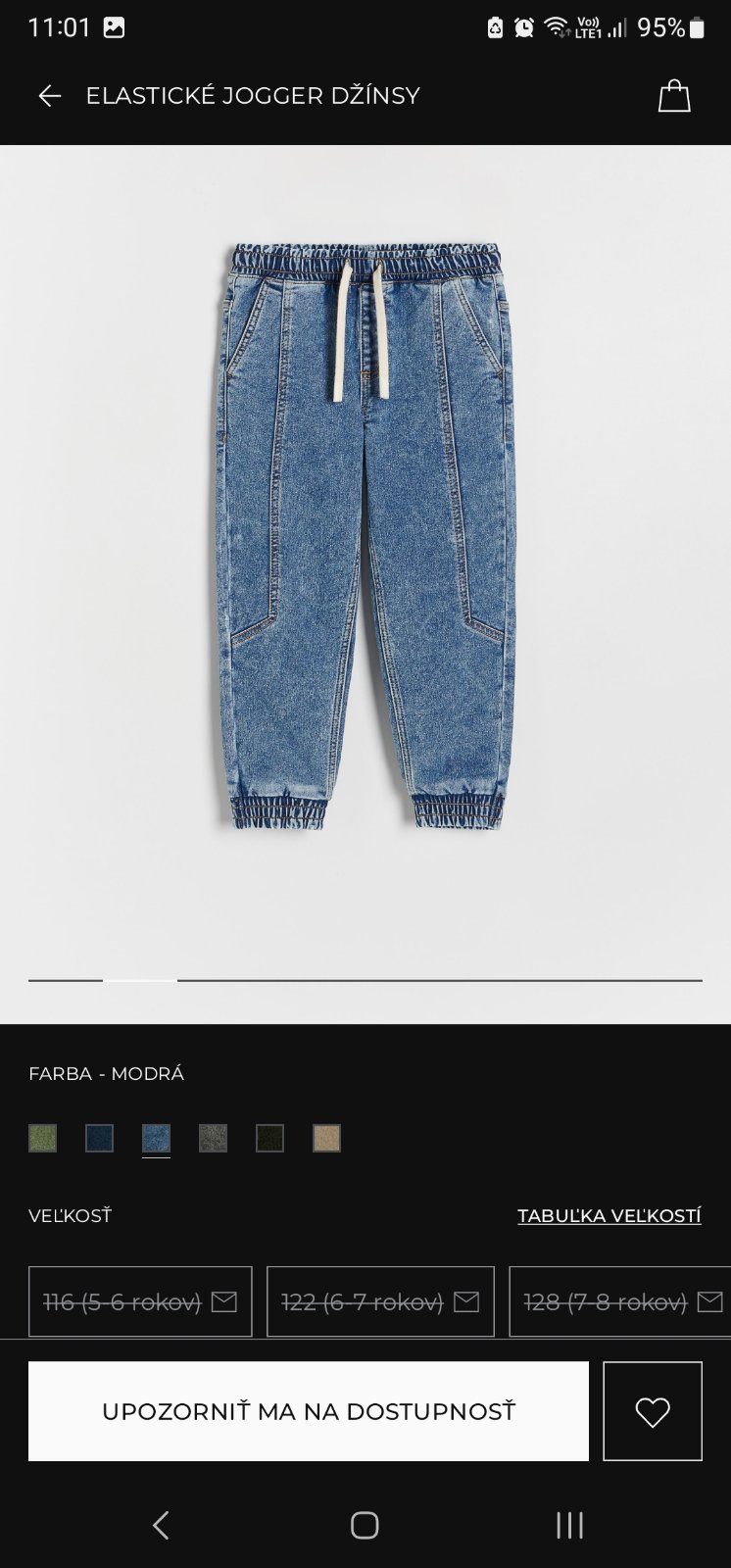The height and width of the screenshot is (1568, 731).
Task: Choose the black color swatch
Action: click(269, 1138)
